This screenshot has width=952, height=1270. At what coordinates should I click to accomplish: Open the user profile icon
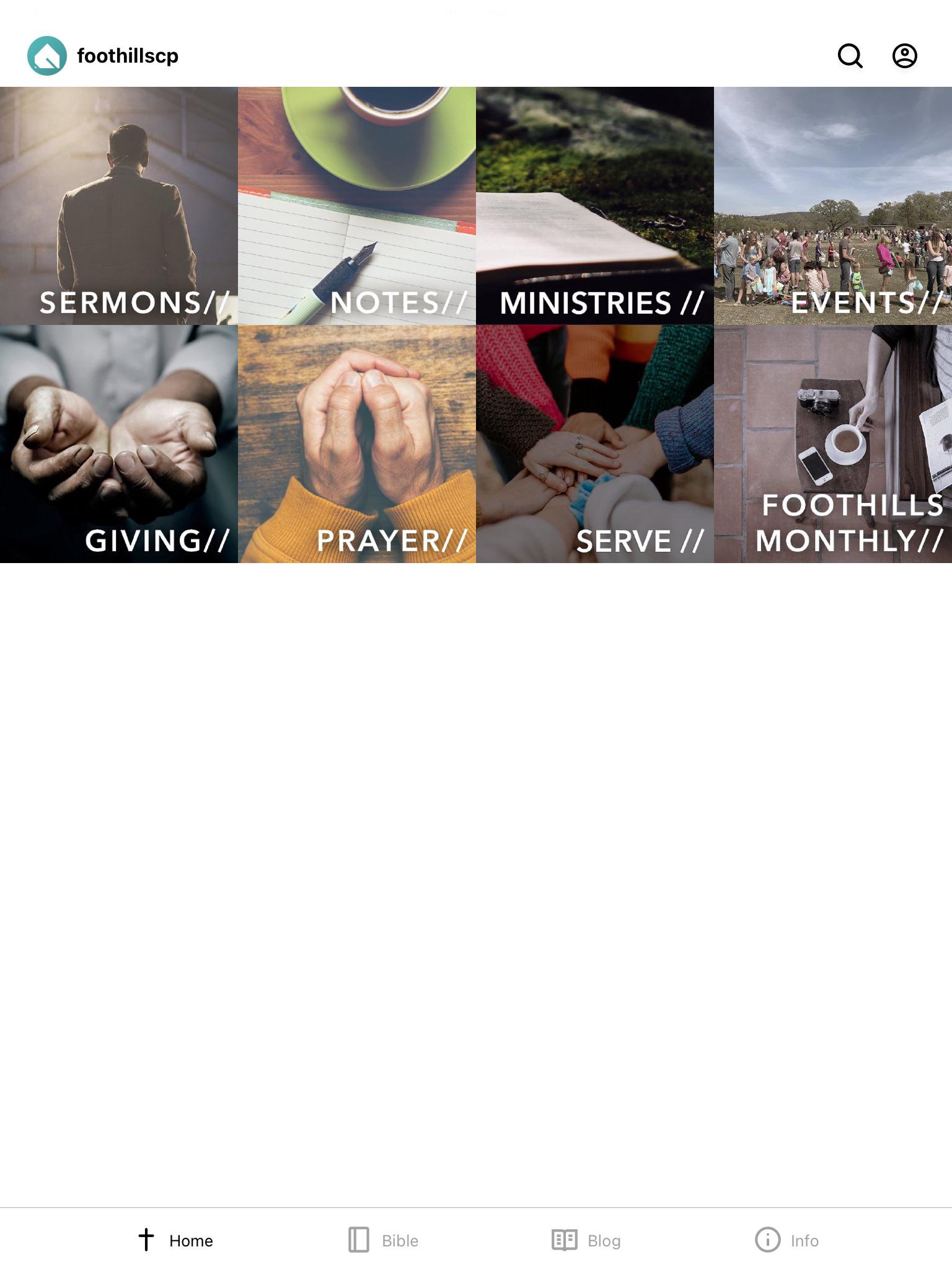904,56
